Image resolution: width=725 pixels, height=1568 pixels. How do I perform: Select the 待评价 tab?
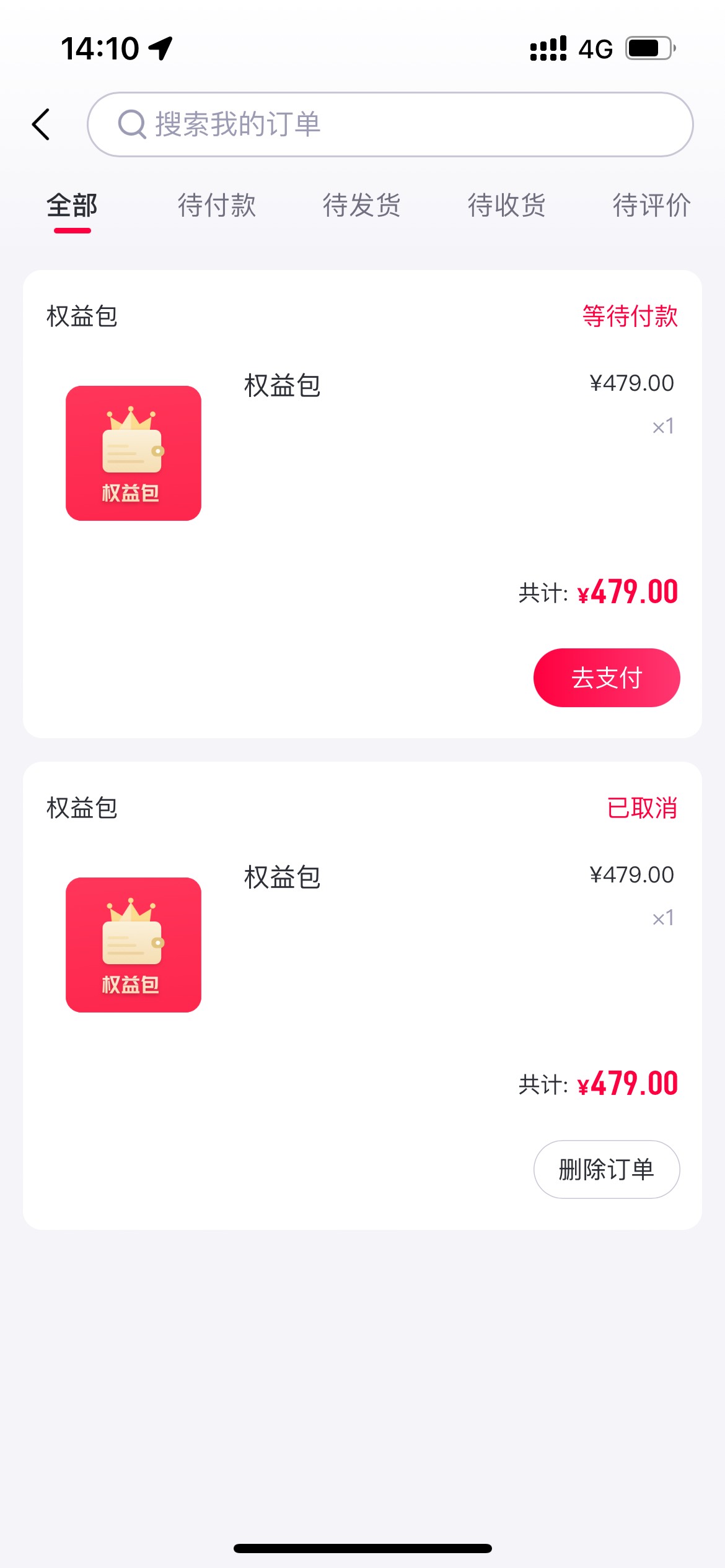(x=652, y=206)
